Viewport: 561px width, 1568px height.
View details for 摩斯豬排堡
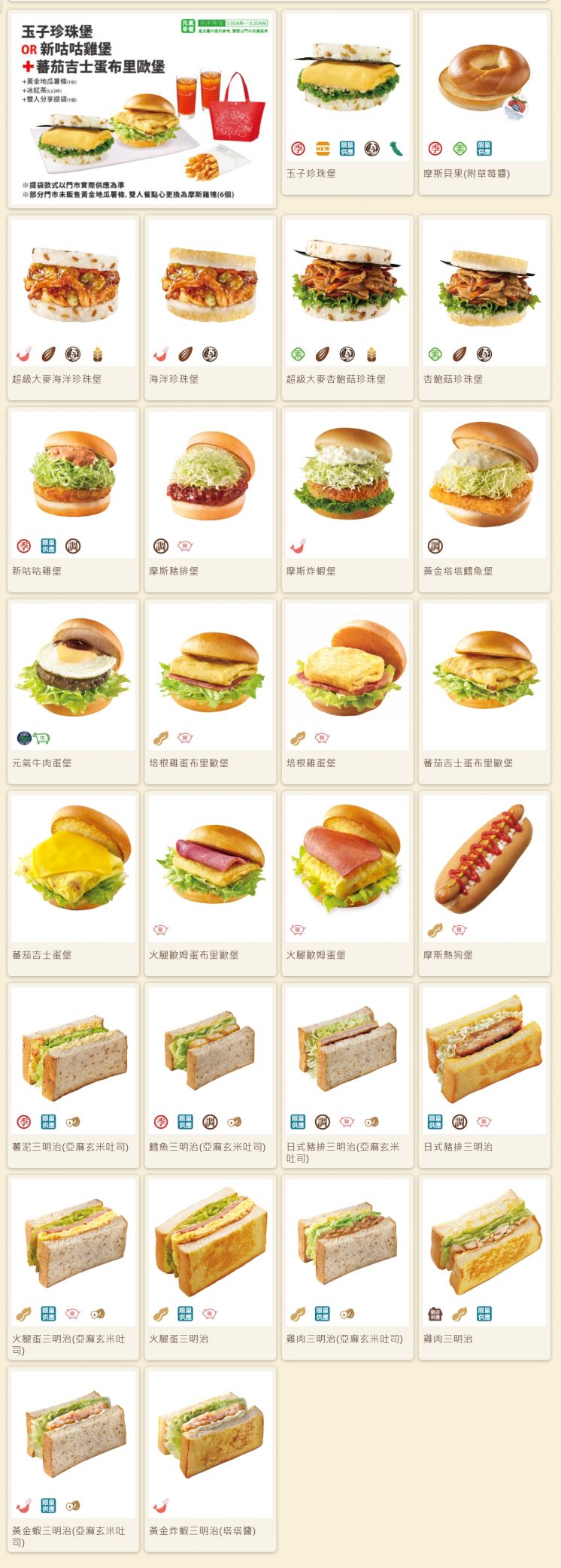pyautogui.click(x=211, y=478)
